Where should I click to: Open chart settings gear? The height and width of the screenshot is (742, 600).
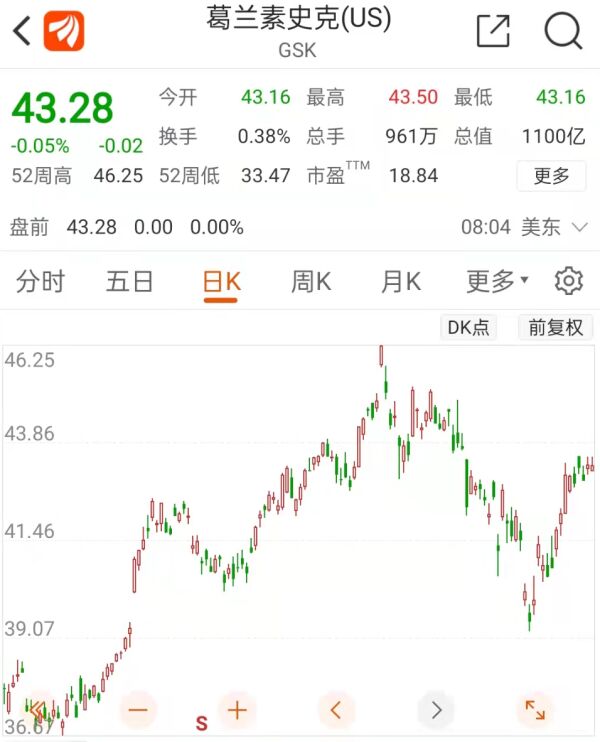point(568,282)
